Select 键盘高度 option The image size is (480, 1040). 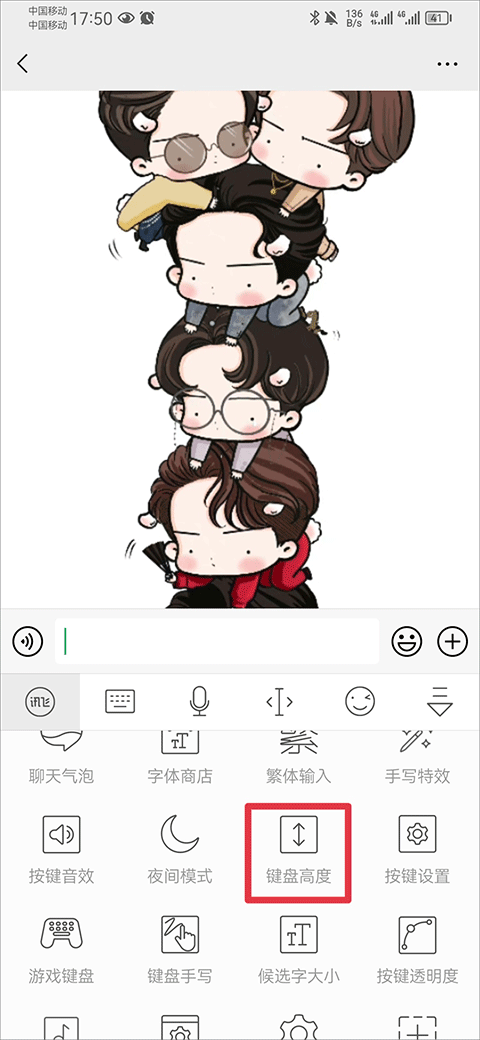pyautogui.click(x=298, y=851)
